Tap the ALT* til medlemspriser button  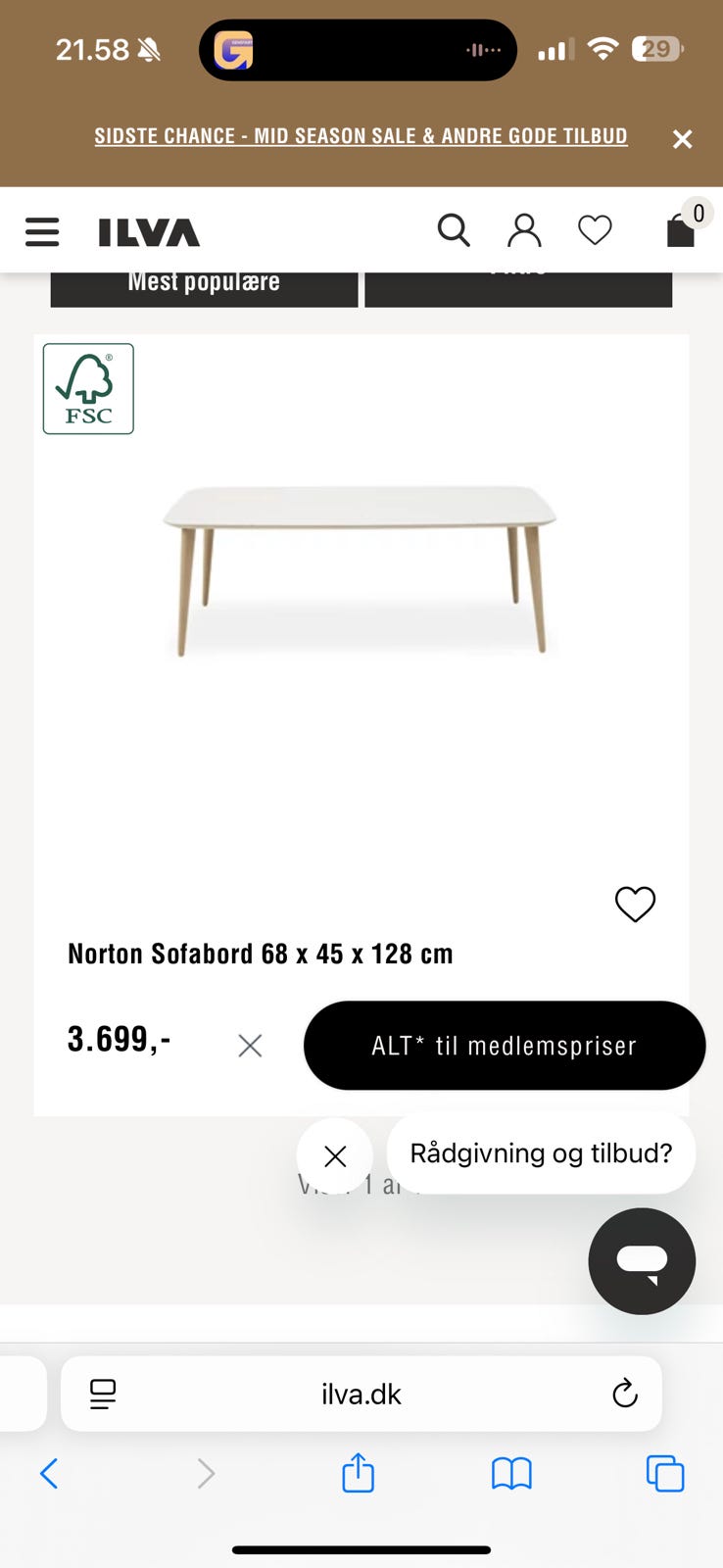click(x=504, y=1046)
